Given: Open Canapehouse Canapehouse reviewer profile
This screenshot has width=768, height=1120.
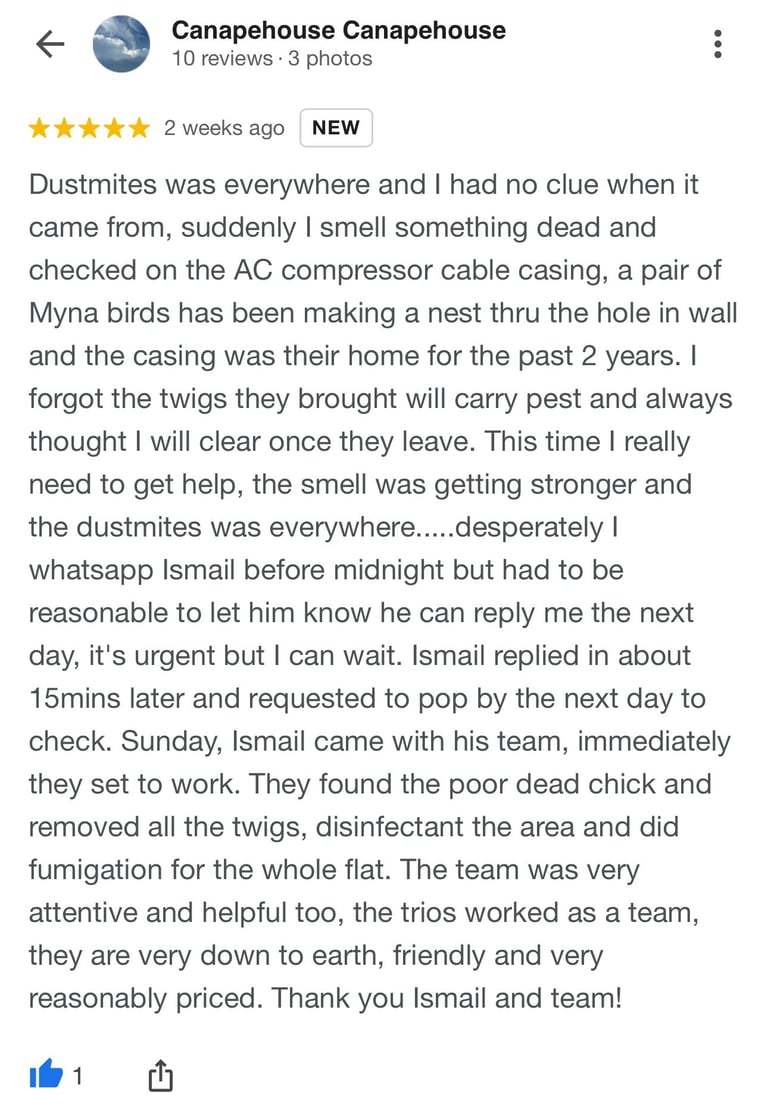Looking at the screenshot, I should pos(338,31).
